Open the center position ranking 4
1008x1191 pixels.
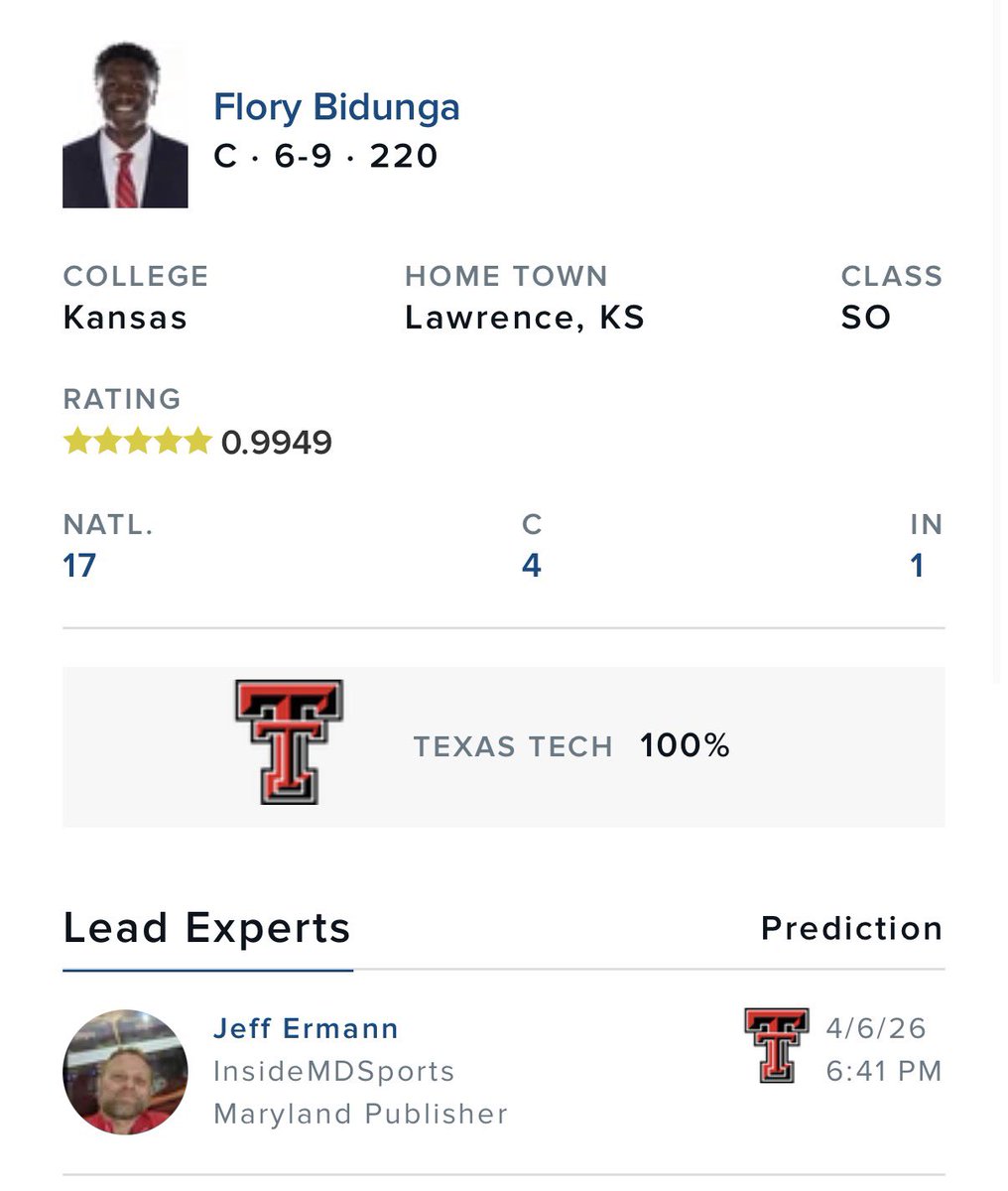point(532,566)
